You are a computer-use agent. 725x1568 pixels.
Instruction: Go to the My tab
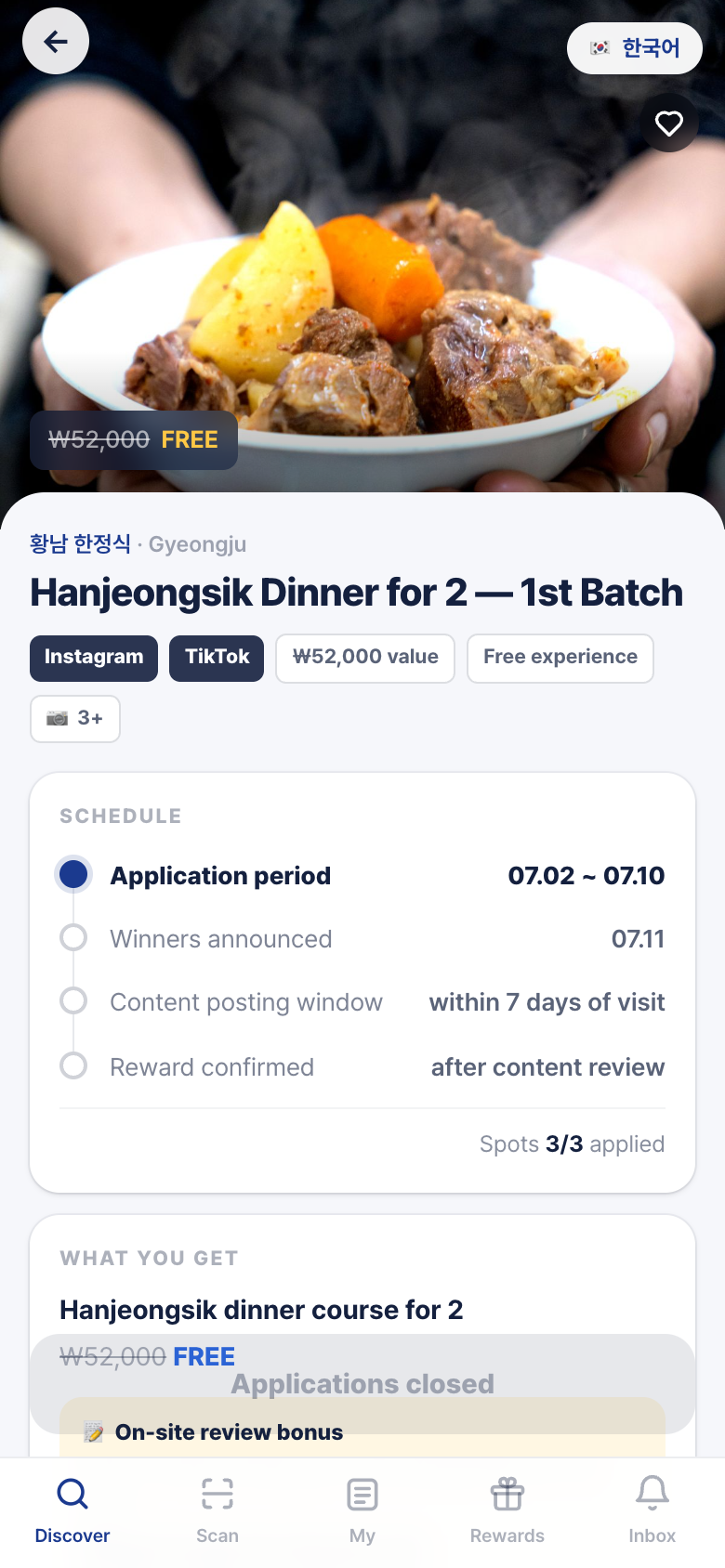[x=362, y=1510]
